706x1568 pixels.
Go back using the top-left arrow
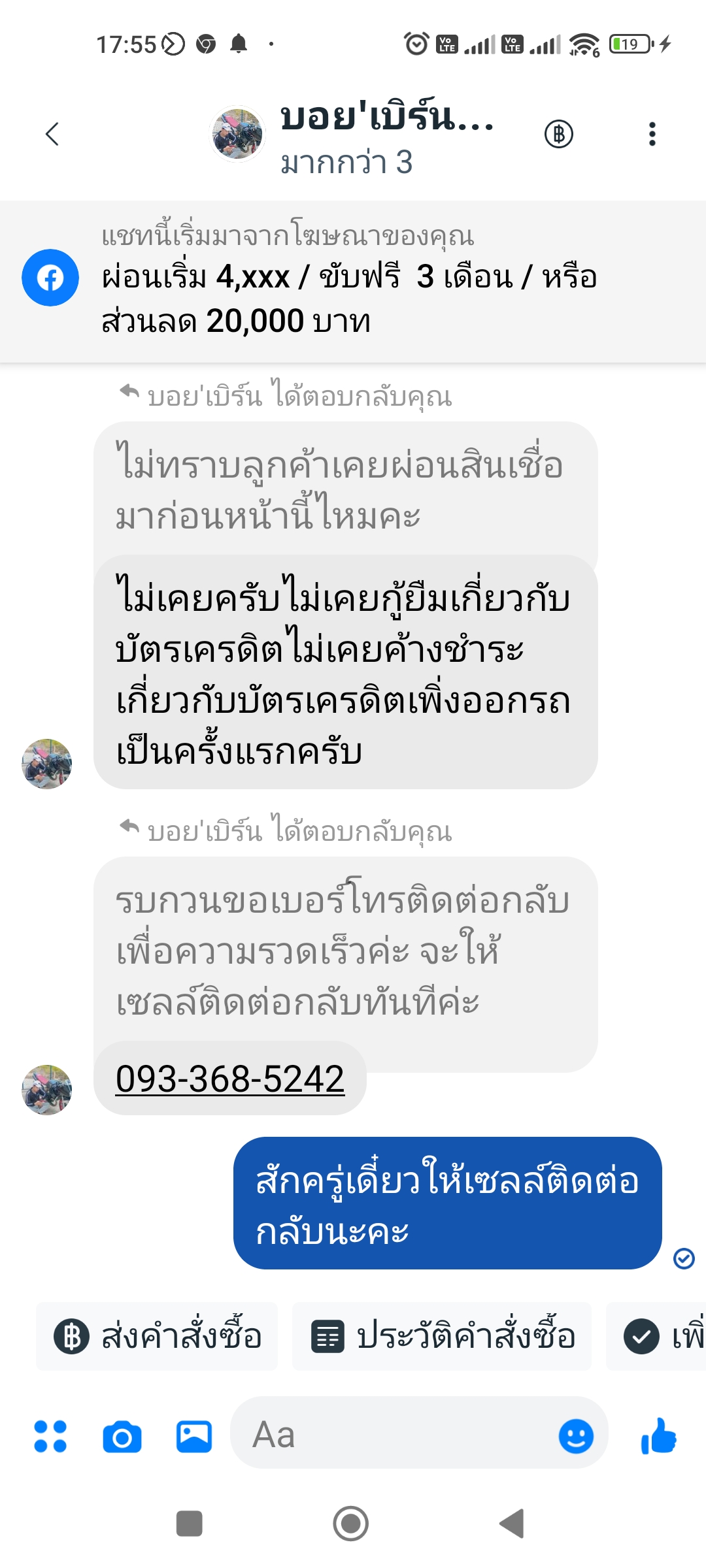point(52,134)
